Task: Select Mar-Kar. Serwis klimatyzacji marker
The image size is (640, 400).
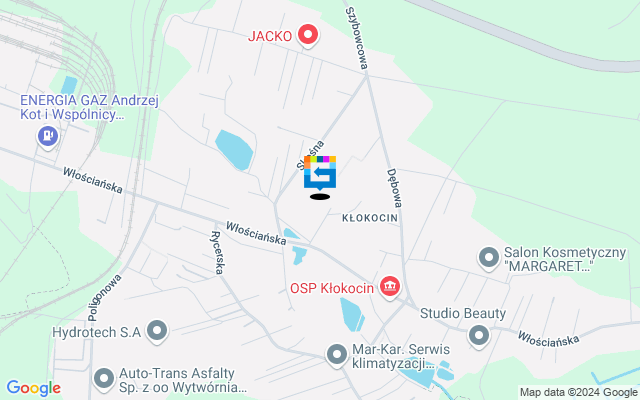Action: point(338,354)
